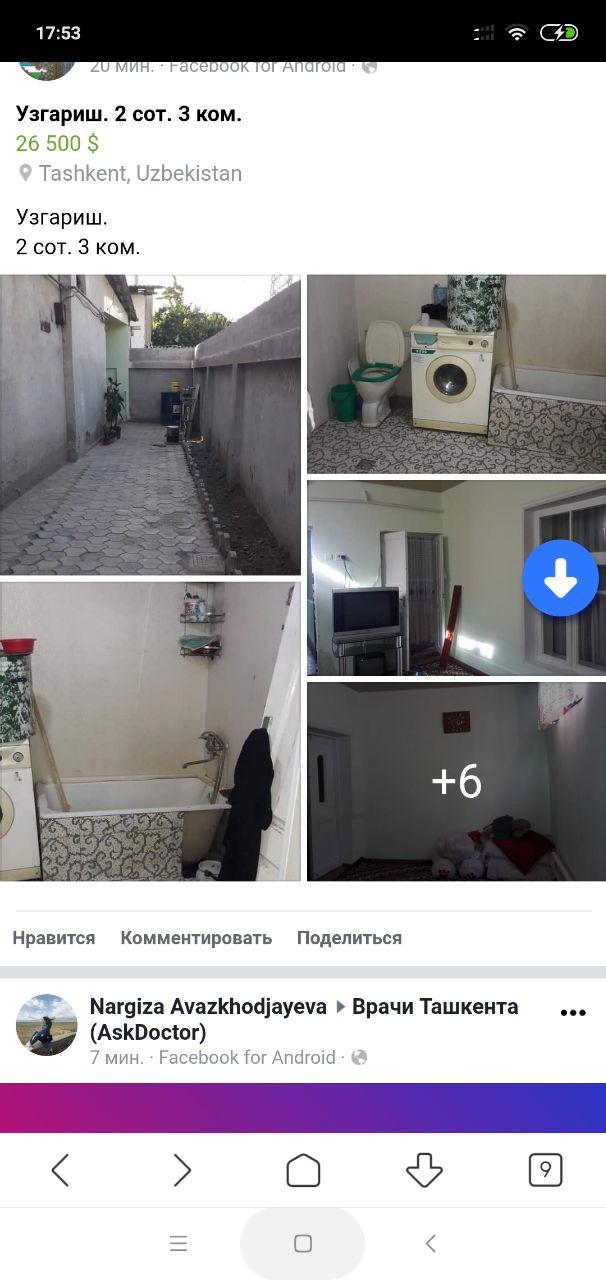The height and width of the screenshot is (1280, 606).
Task: Open overflow menu on Nargiza's post
Action: coord(573,1013)
